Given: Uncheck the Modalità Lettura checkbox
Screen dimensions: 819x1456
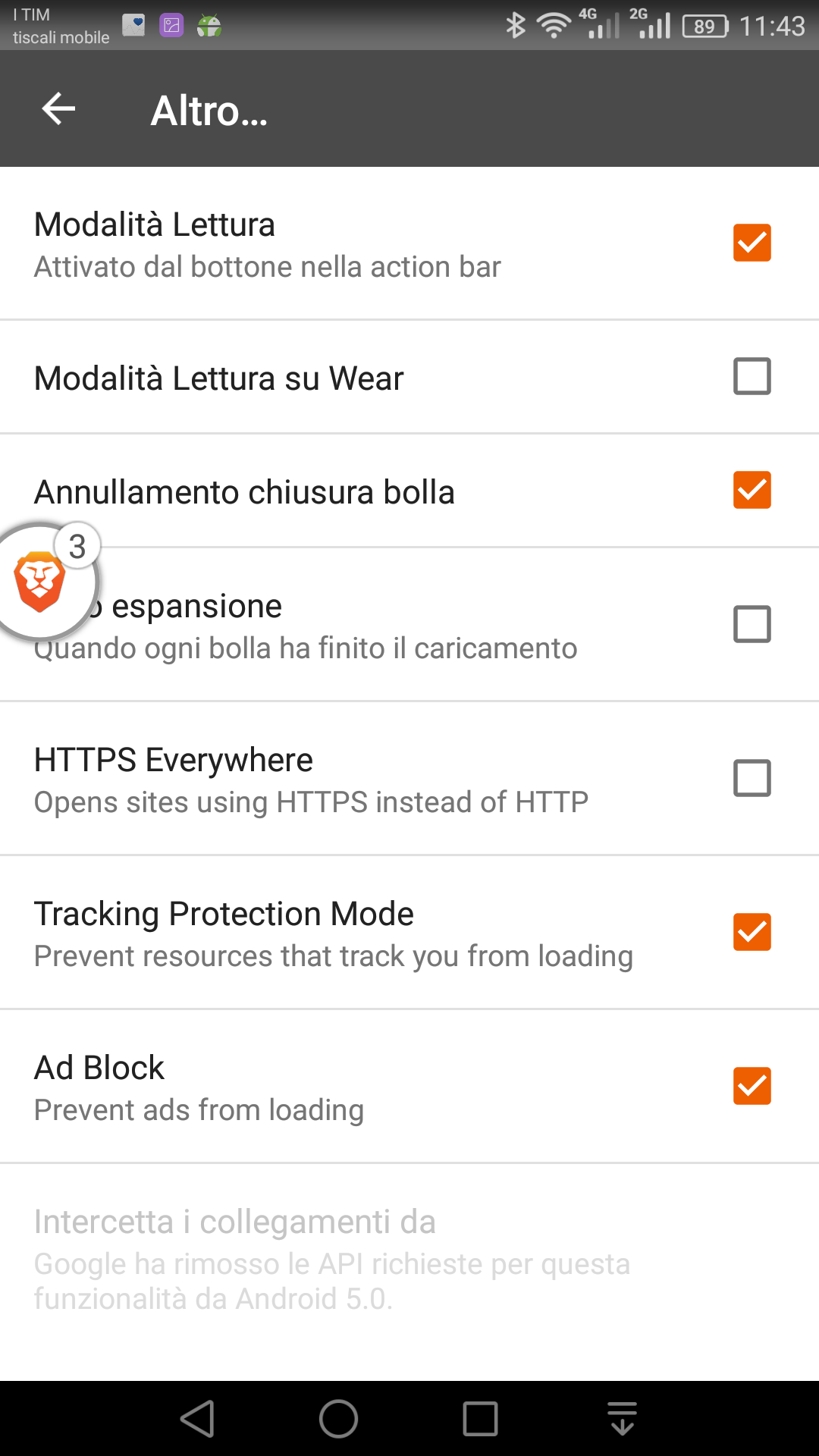Looking at the screenshot, I should (x=752, y=243).
